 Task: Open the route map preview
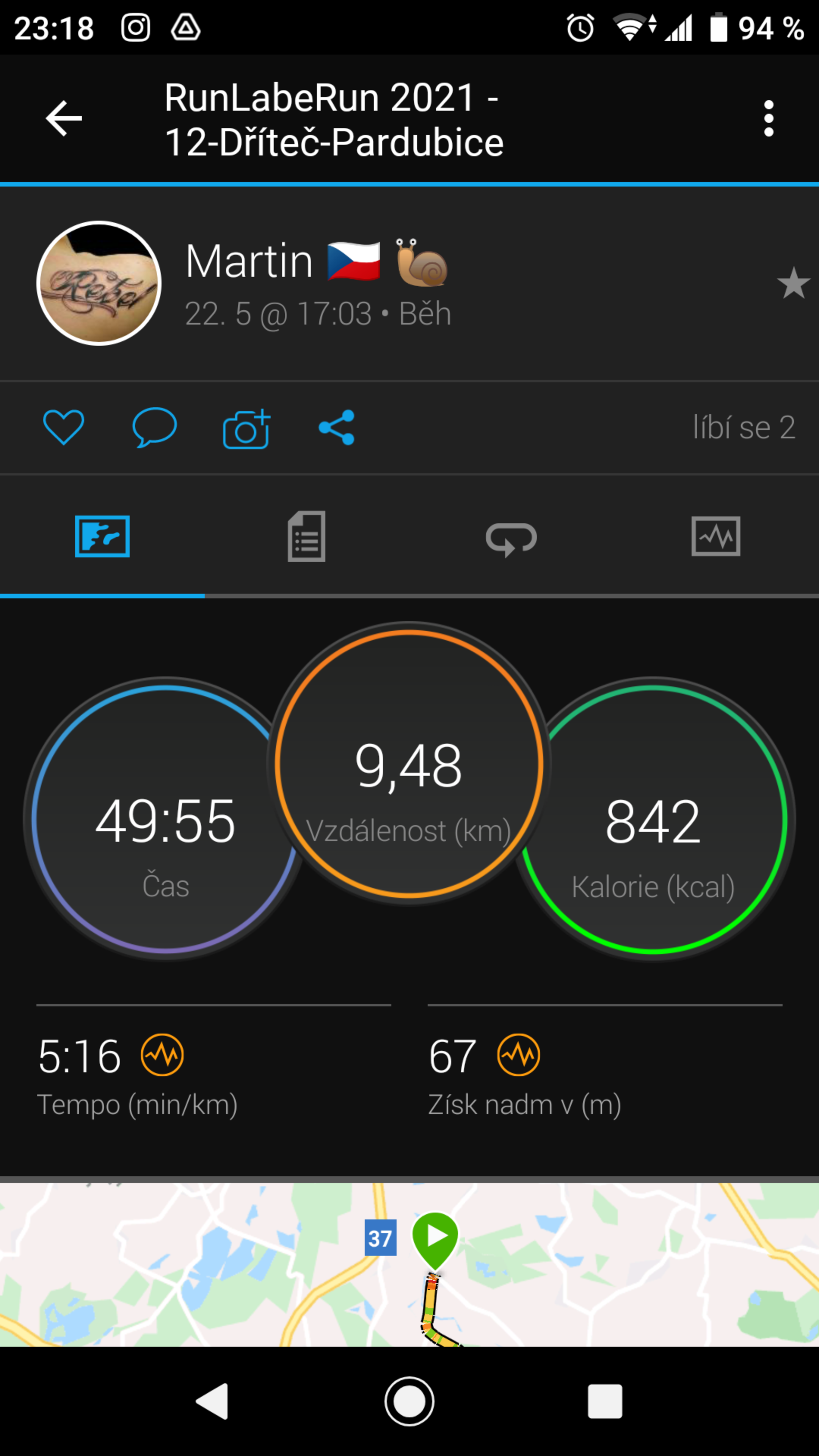pyautogui.click(x=409, y=1265)
